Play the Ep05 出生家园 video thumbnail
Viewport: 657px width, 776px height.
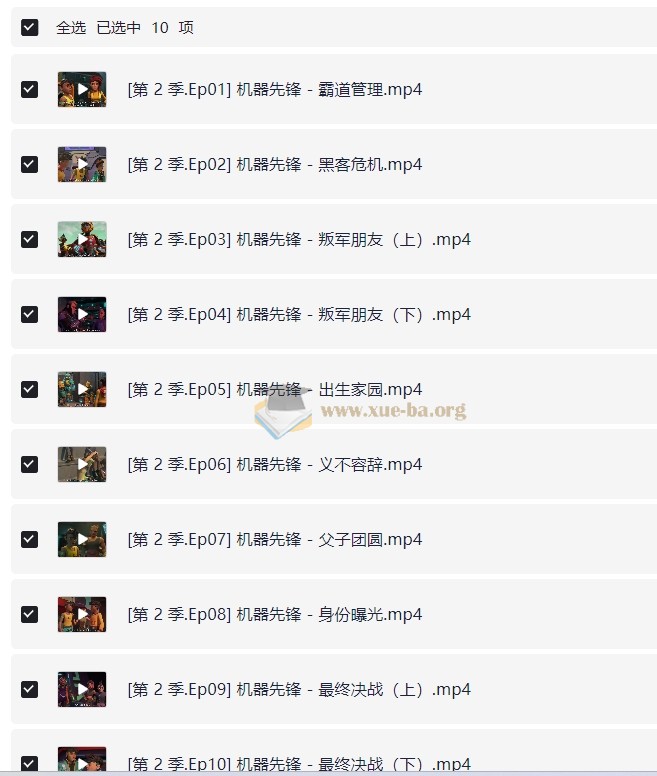(x=82, y=389)
